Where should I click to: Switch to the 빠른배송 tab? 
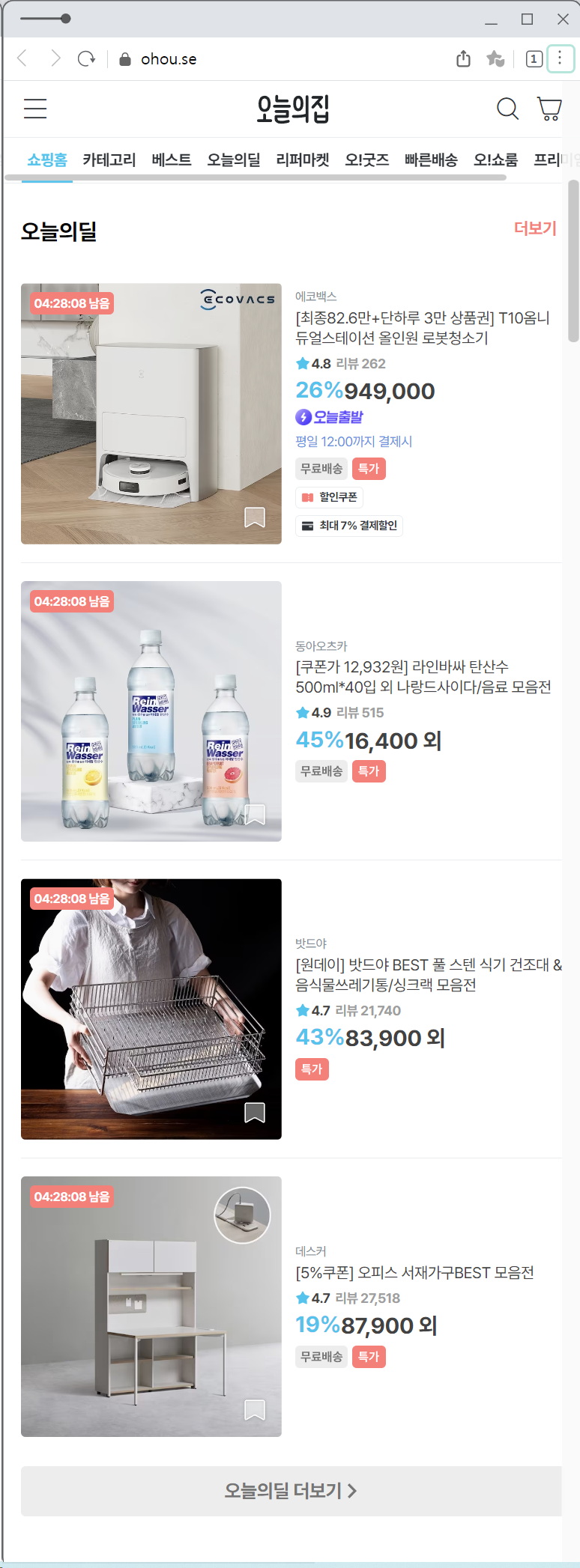(431, 159)
